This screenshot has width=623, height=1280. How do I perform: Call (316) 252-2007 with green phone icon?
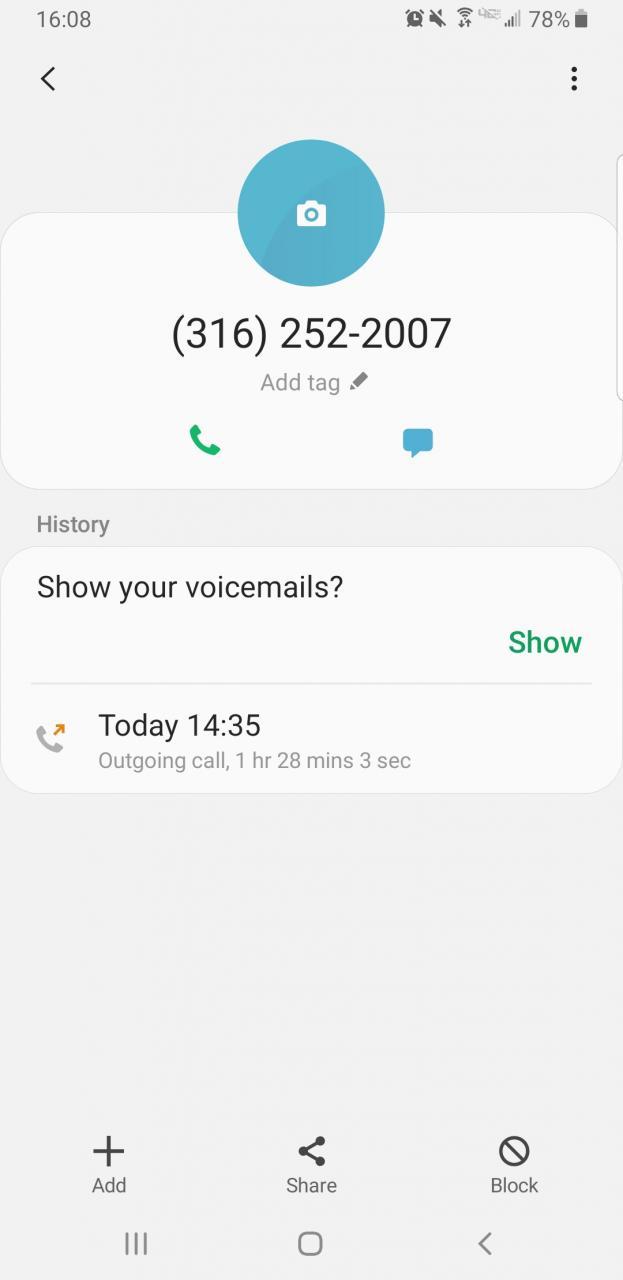coord(205,440)
